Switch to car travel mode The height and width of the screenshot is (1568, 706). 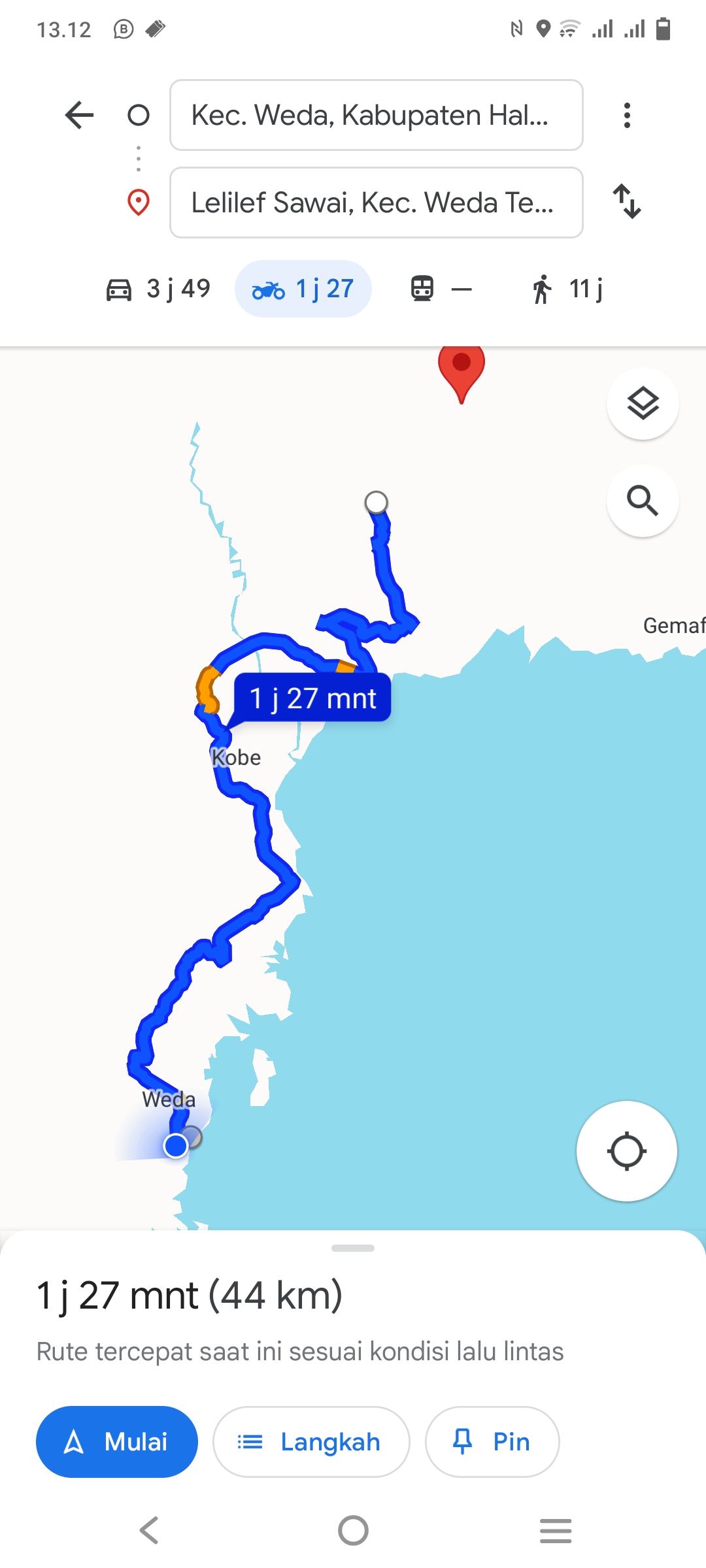pos(158,289)
